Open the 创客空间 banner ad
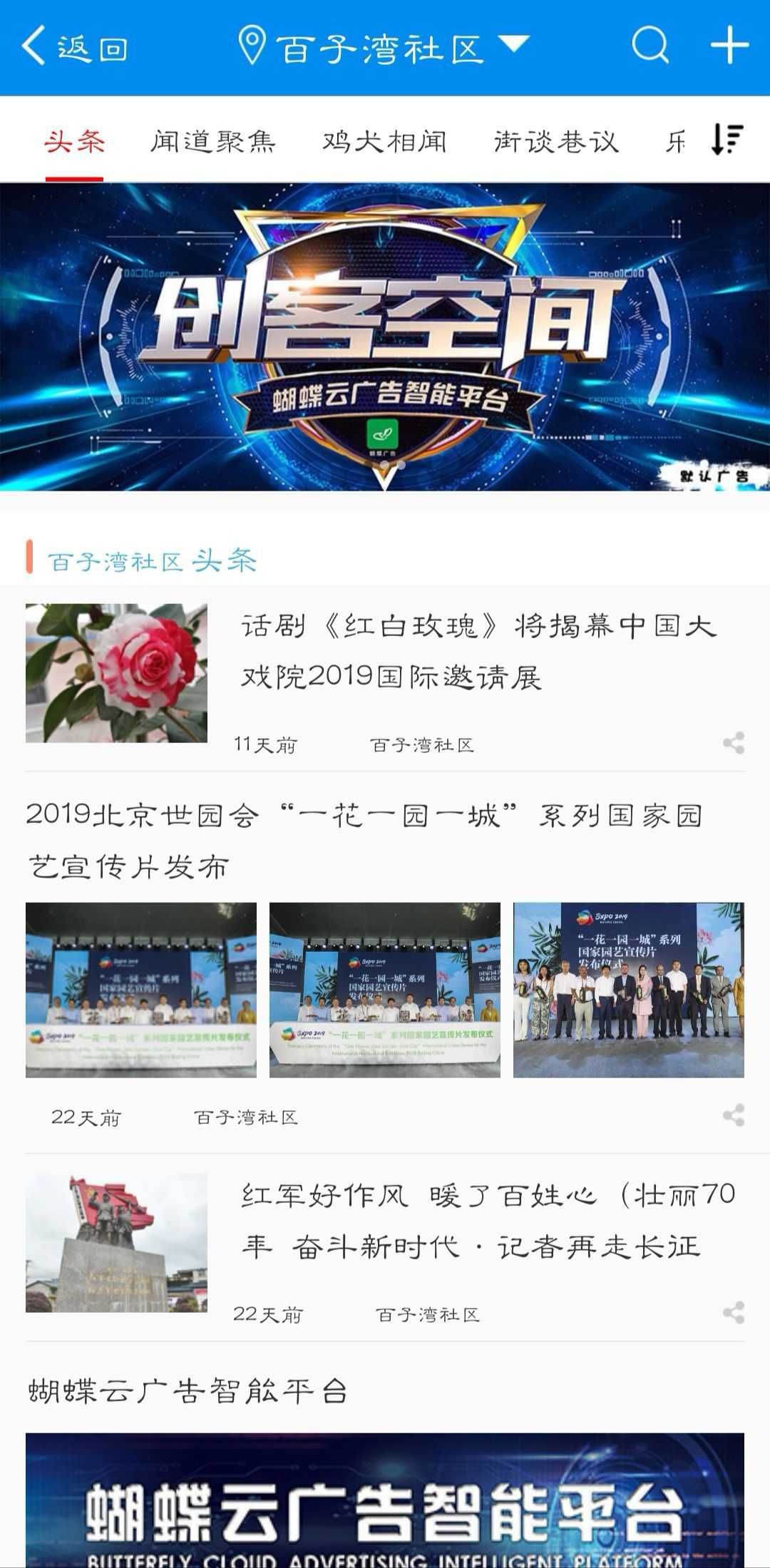This screenshot has width=770, height=1568. tap(385, 337)
